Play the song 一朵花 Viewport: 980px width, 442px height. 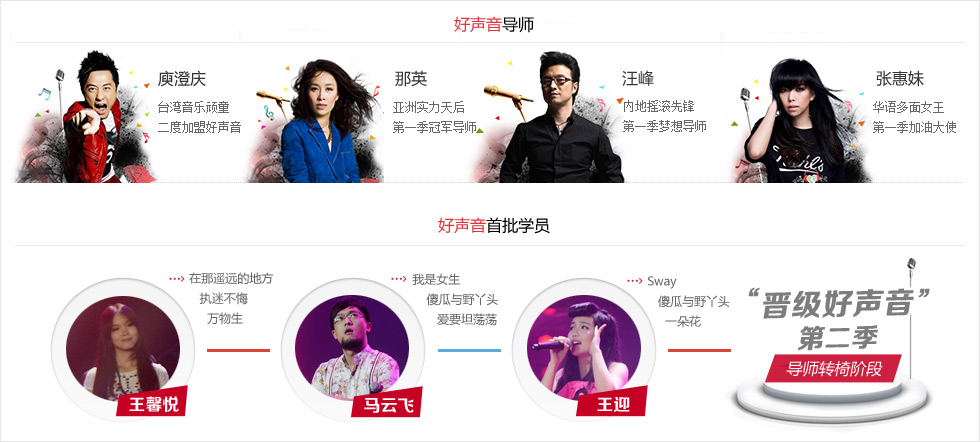(x=682, y=321)
